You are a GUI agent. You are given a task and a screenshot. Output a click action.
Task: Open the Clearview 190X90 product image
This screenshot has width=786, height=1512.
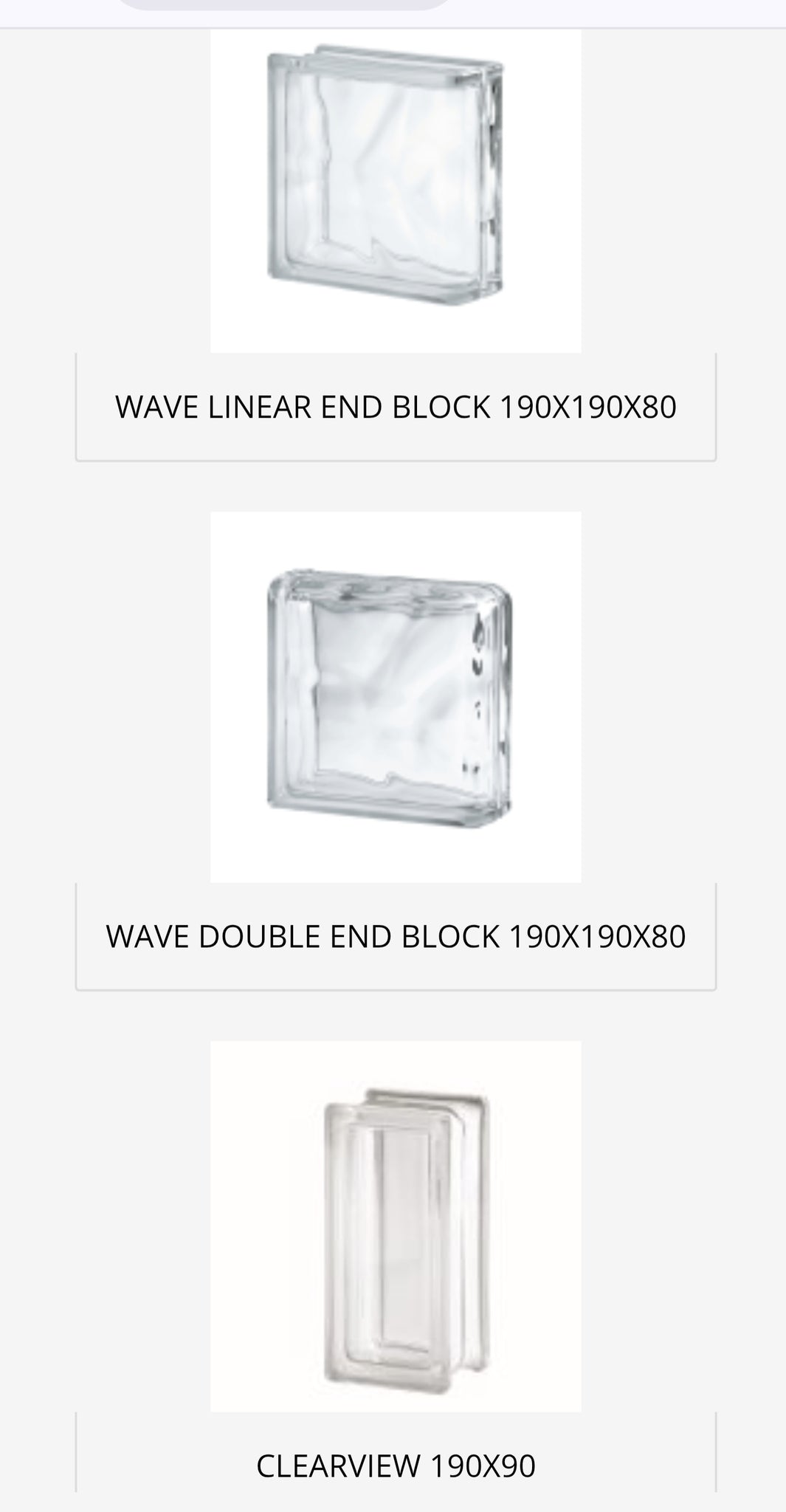pos(396,1226)
